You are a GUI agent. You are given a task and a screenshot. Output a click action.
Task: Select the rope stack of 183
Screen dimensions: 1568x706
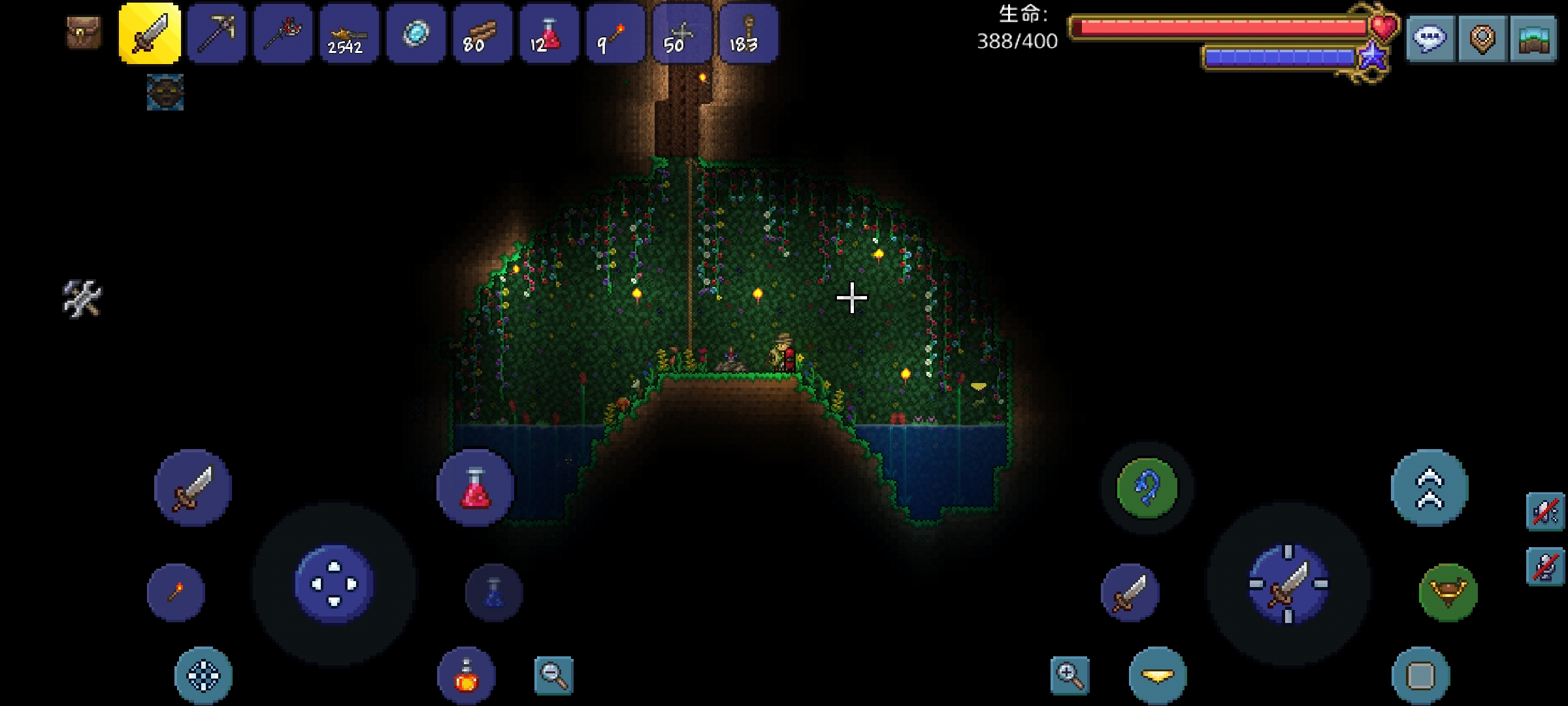747,33
